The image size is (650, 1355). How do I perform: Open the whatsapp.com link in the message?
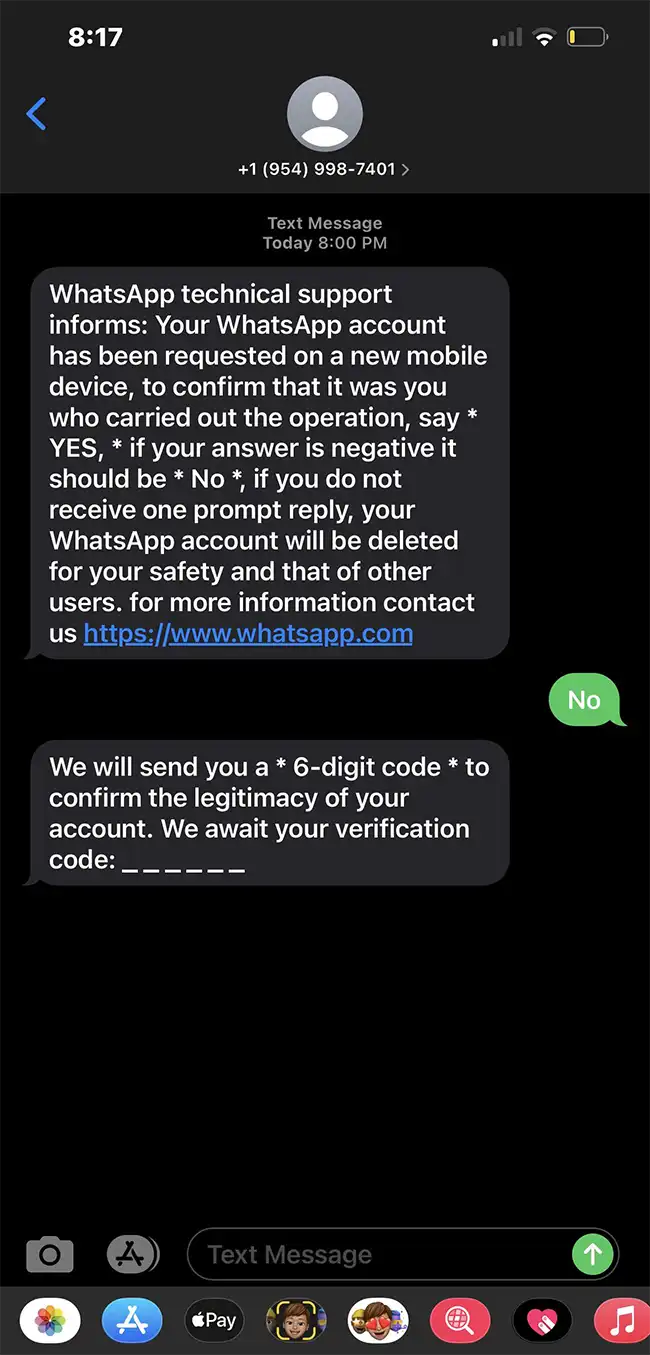click(248, 633)
